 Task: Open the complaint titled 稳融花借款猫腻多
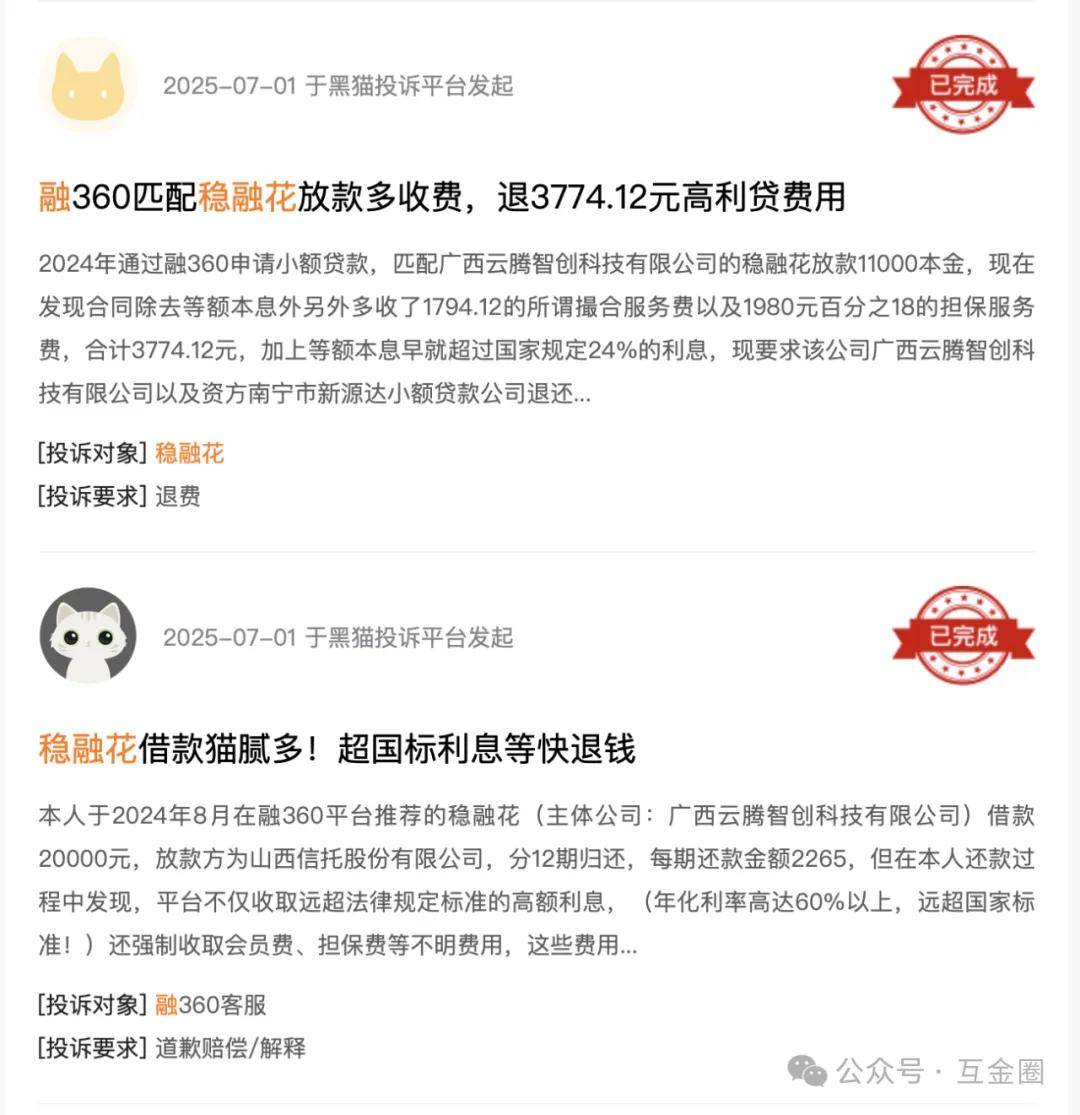337,748
